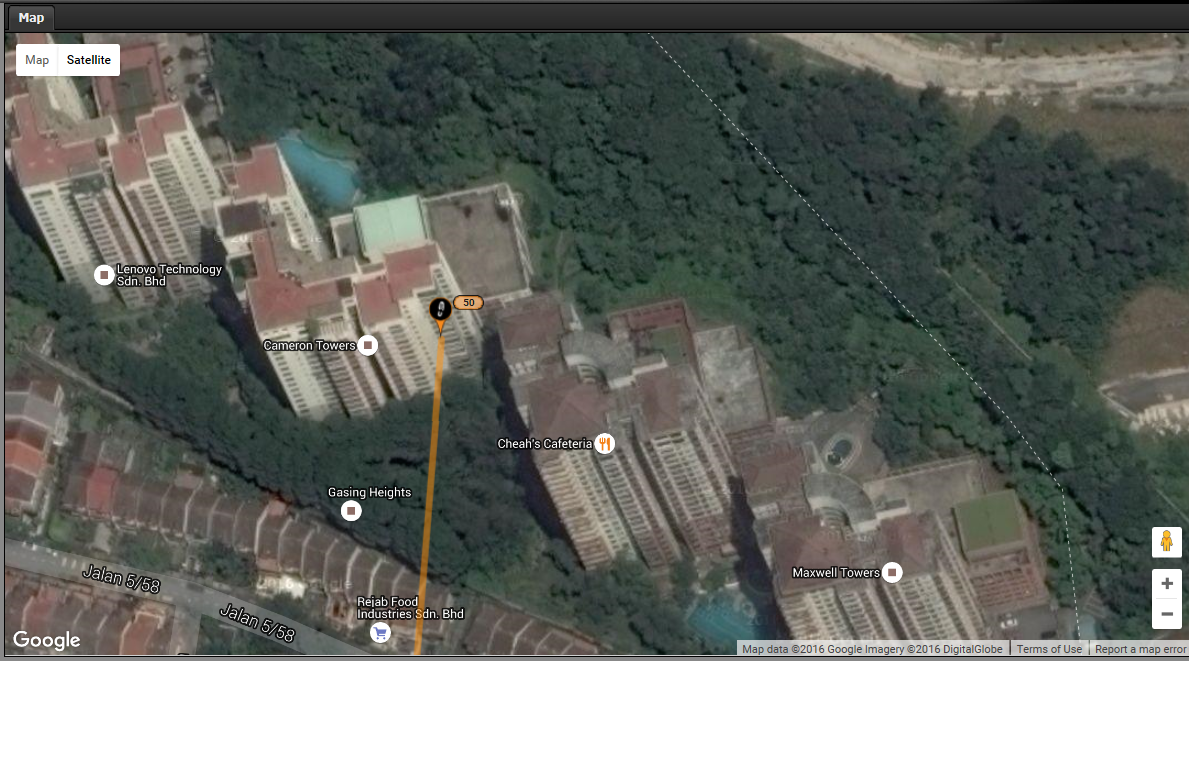Open the Street View pegman
Viewport: 1189px width, 775px height.
[x=1167, y=541]
